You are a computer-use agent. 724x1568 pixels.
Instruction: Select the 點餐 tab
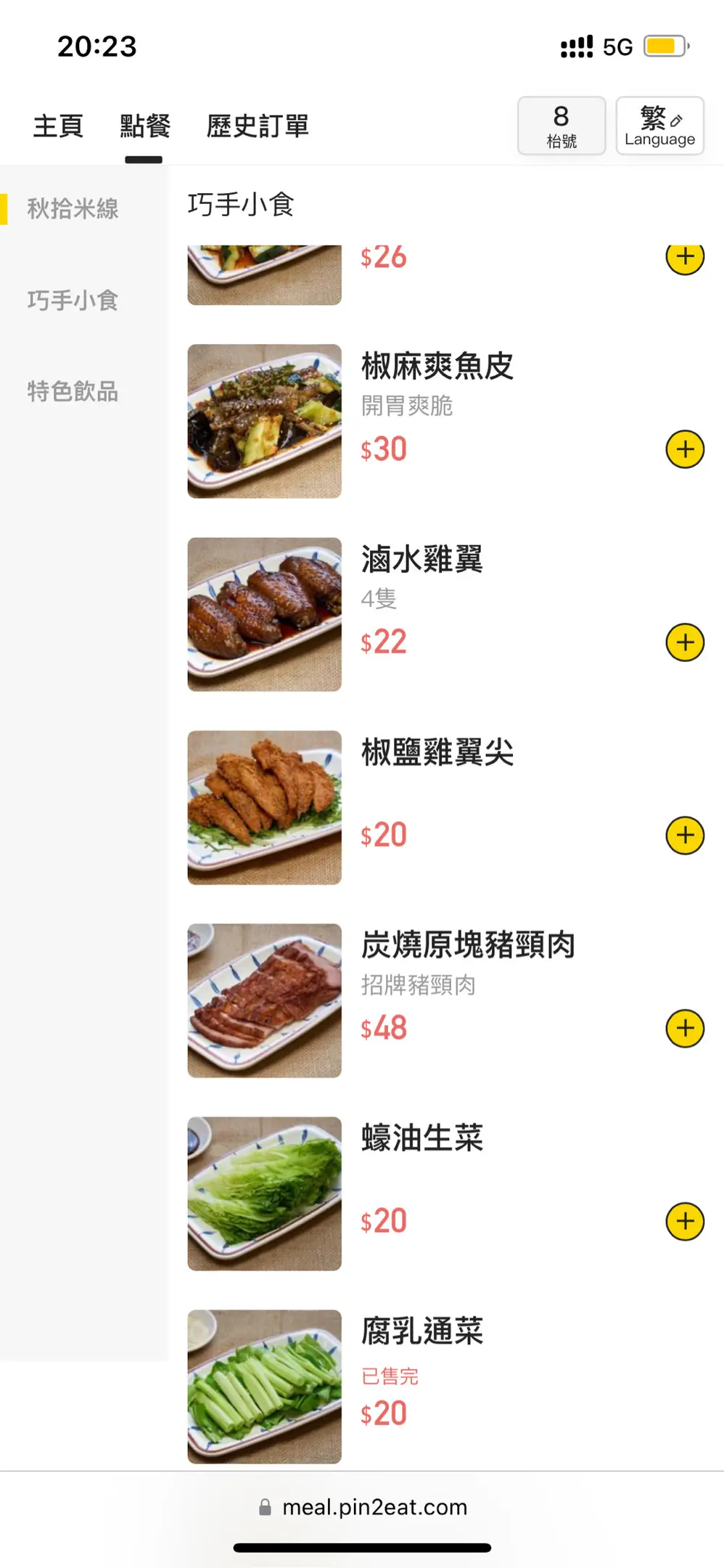(x=144, y=126)
